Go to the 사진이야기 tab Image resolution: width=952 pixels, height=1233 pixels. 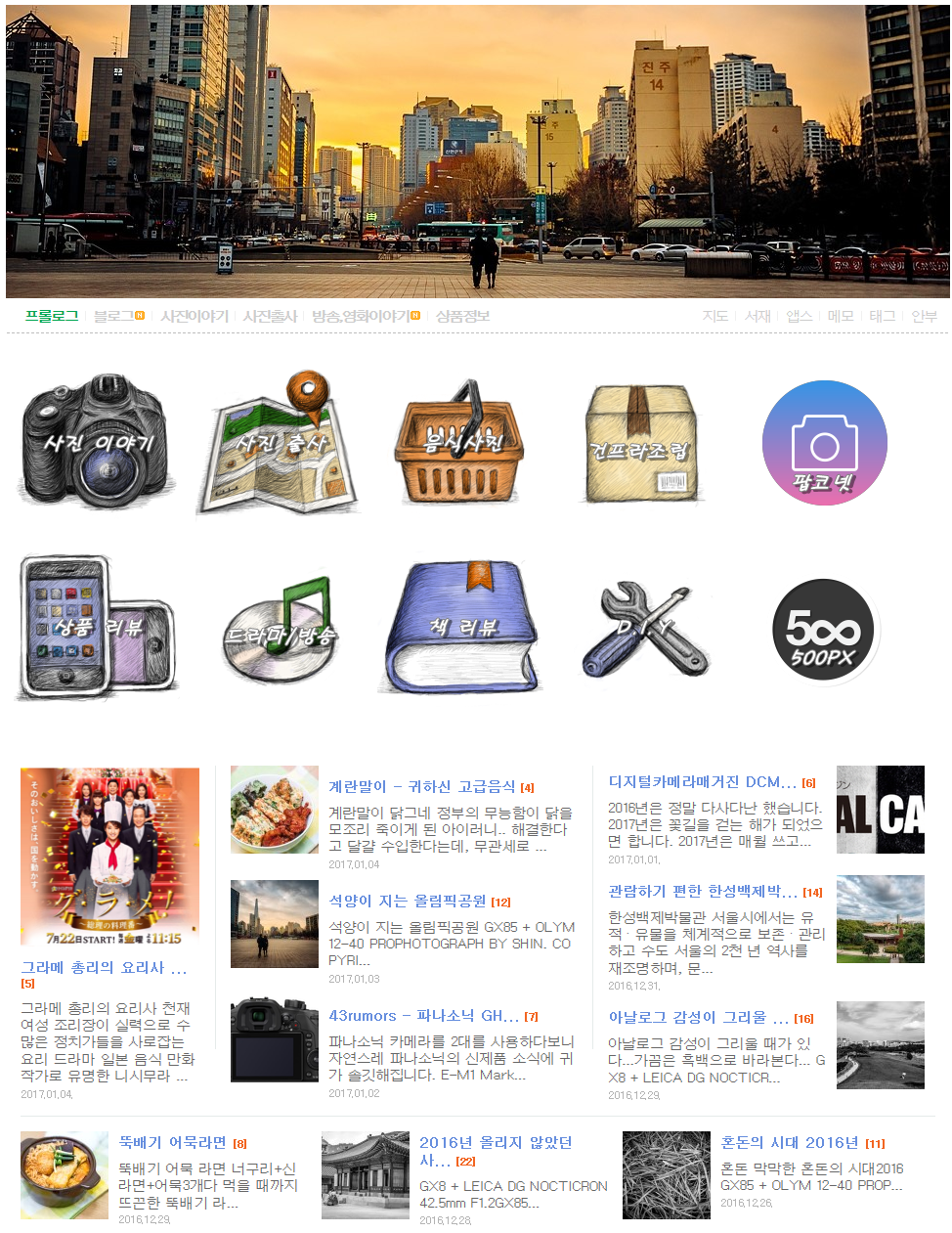(x=195, y=316)
